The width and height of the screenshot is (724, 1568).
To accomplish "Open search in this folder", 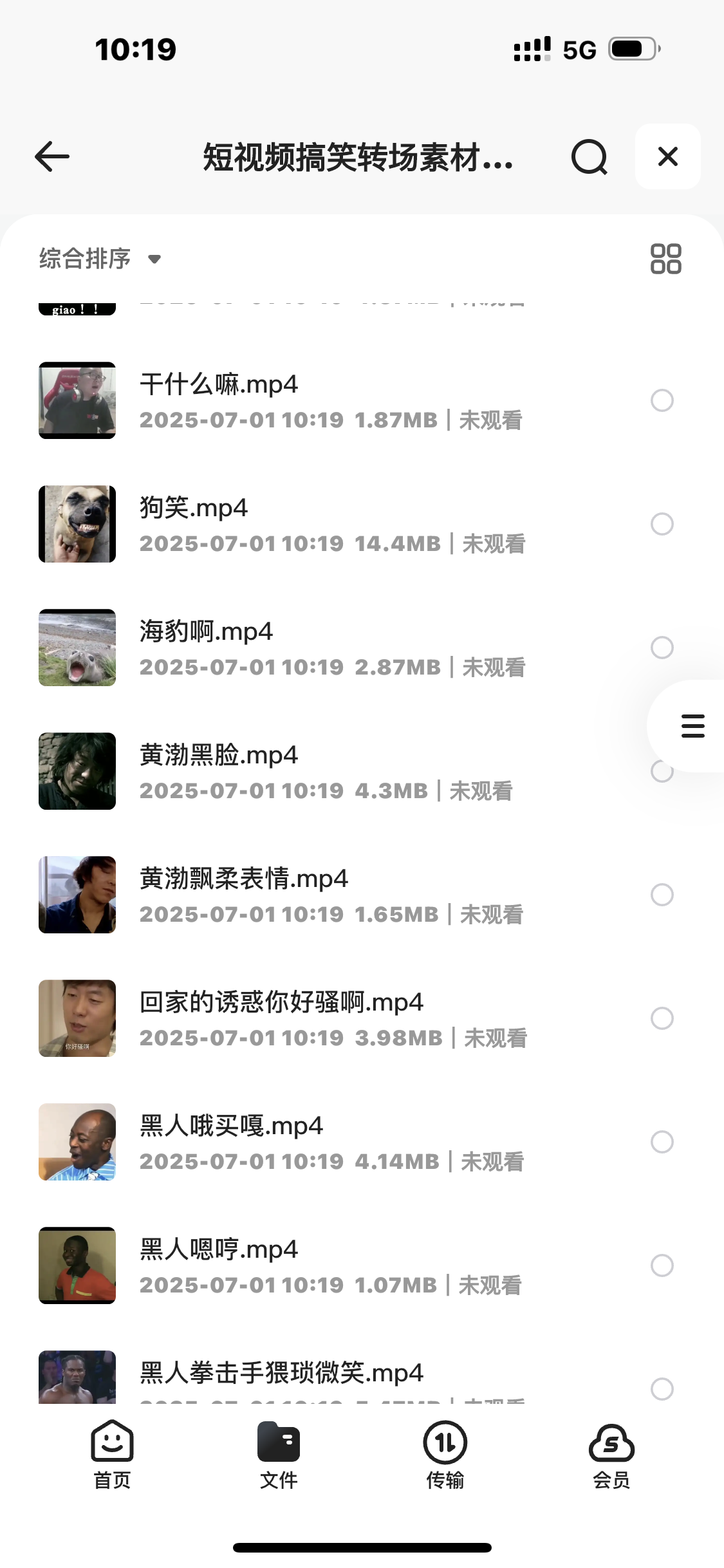I will click(589, 156).
